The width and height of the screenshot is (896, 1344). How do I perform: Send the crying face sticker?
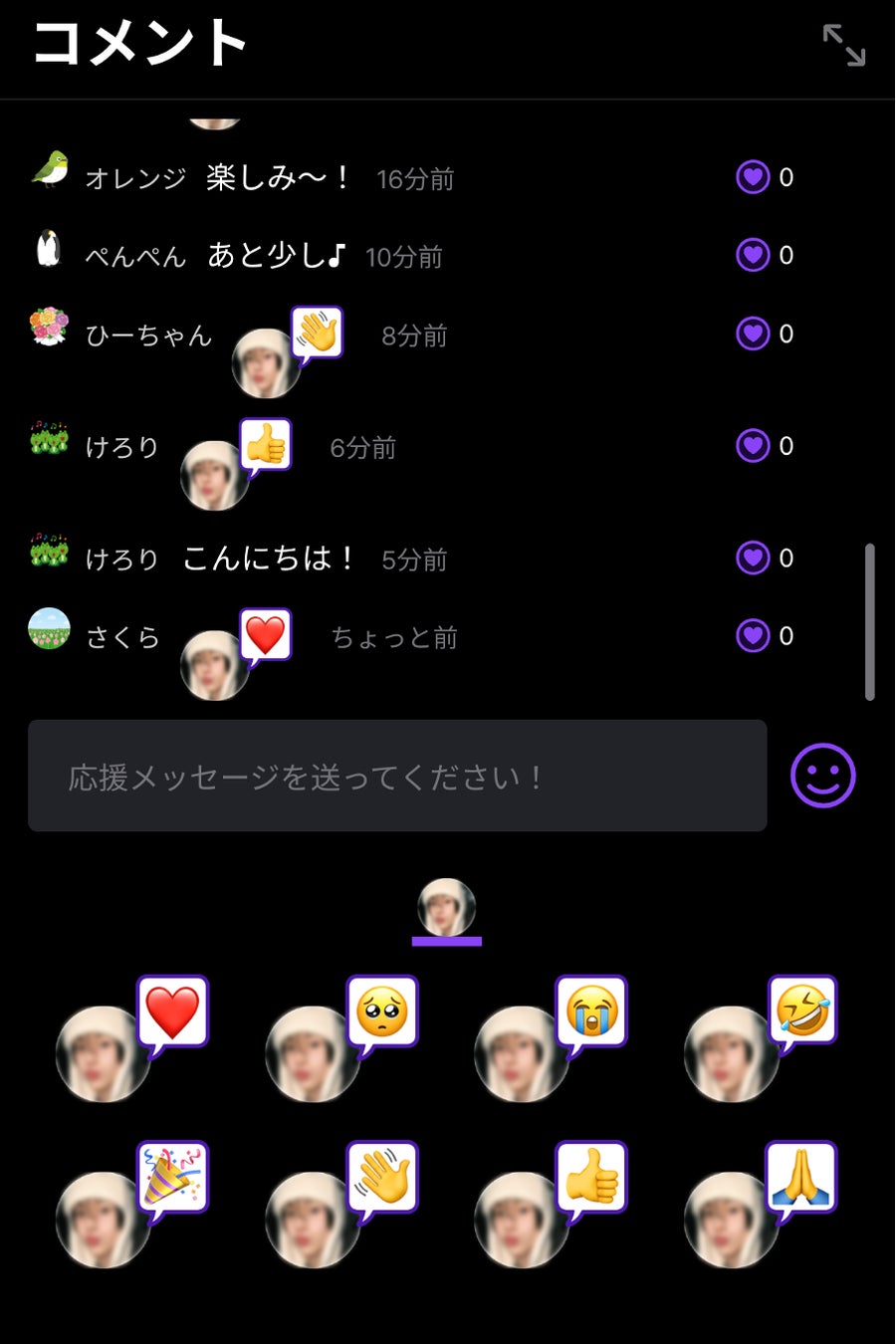tap(551, 1039)
